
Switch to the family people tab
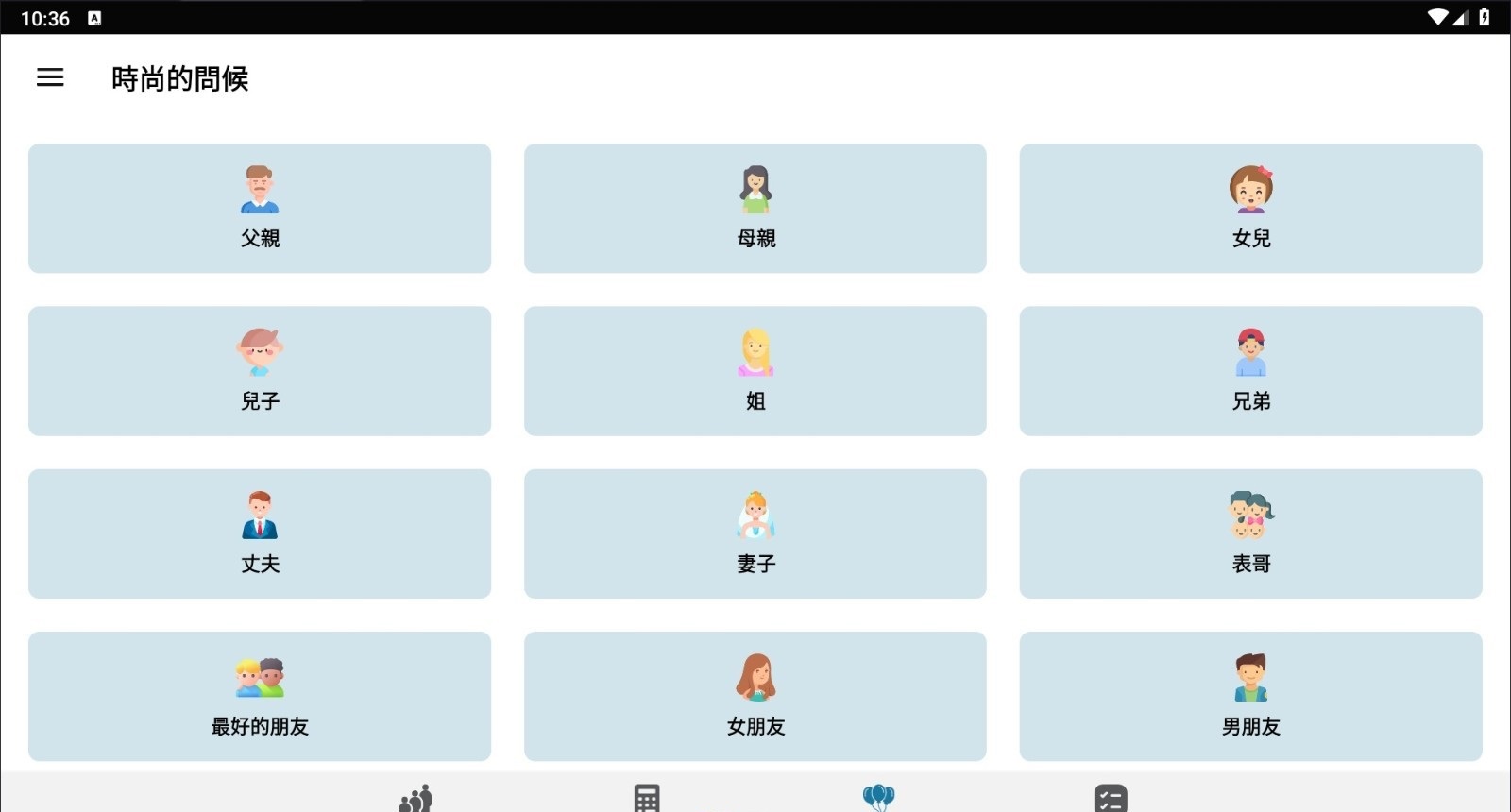[416, 798]
